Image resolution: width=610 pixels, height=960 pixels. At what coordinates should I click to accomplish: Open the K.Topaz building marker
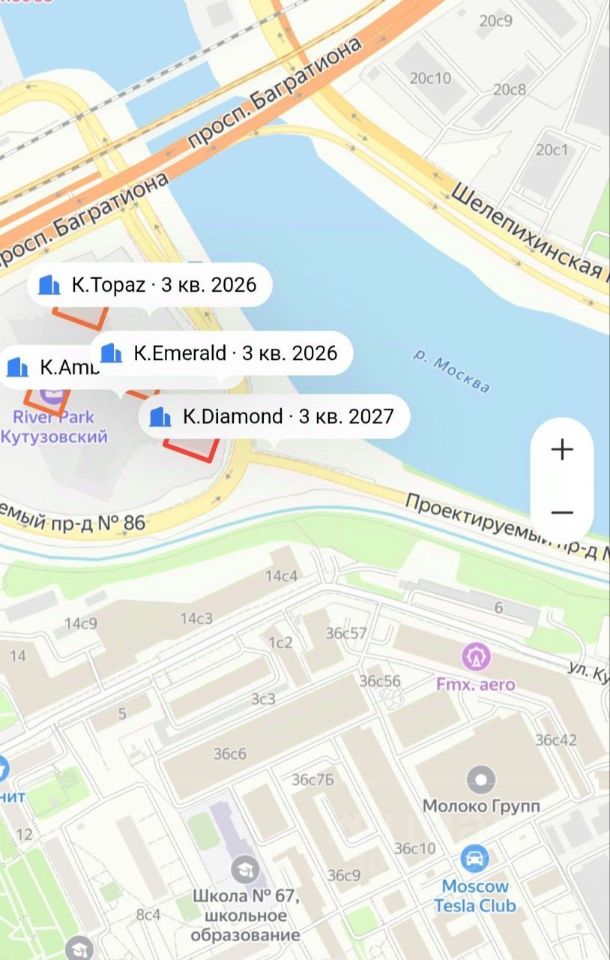(x=149, y=285)
